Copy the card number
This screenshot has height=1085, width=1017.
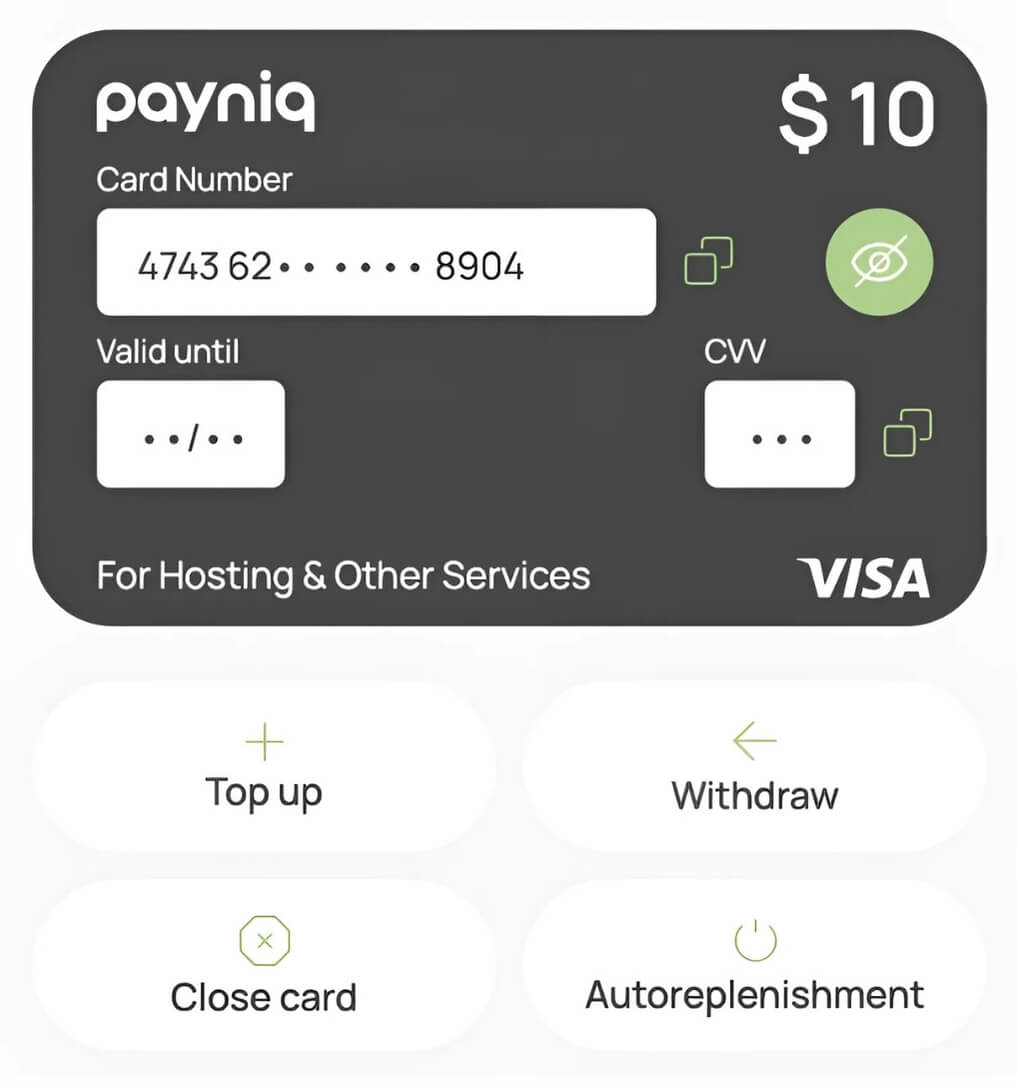tap(708, 260)
